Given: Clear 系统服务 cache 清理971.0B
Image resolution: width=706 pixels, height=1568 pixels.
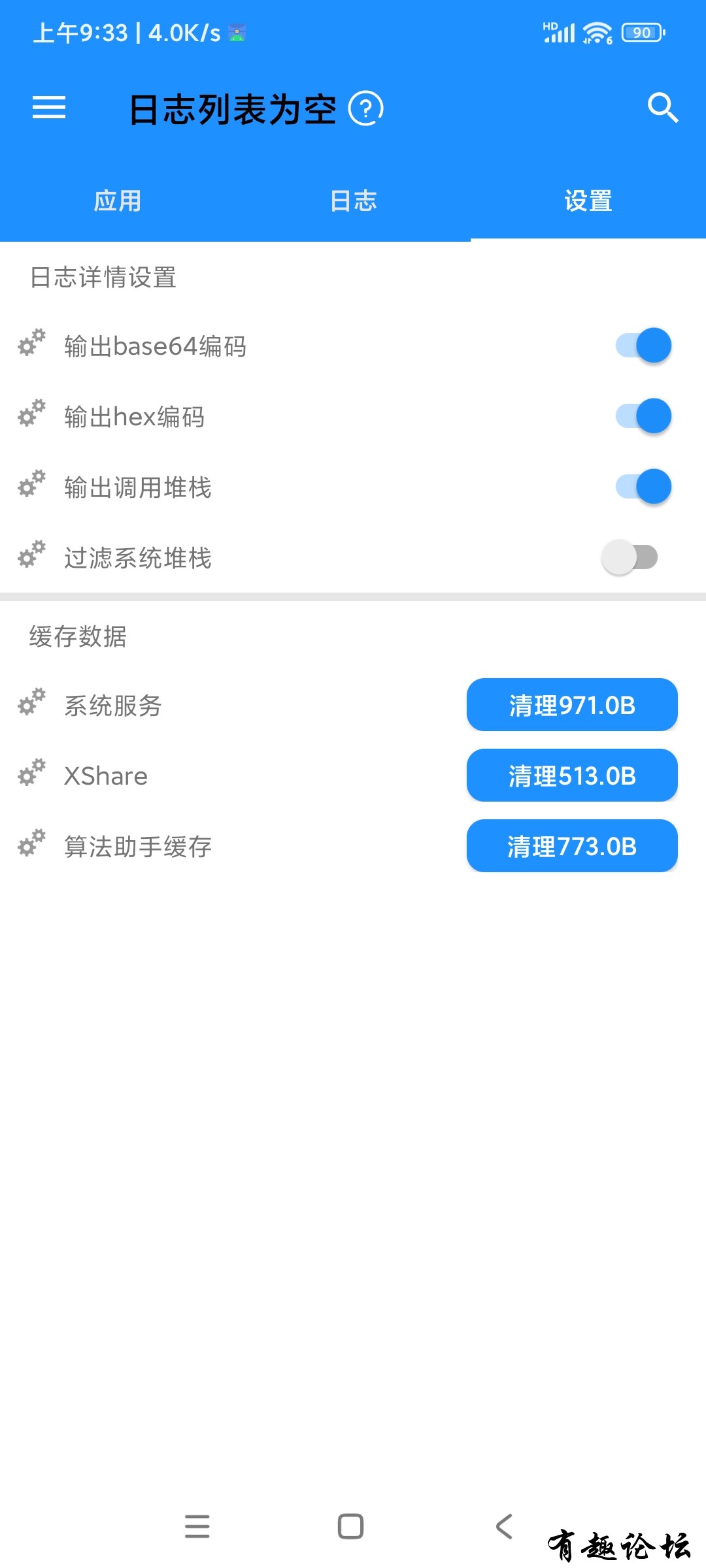Looking at the screenshot, I should coord(572,705).
